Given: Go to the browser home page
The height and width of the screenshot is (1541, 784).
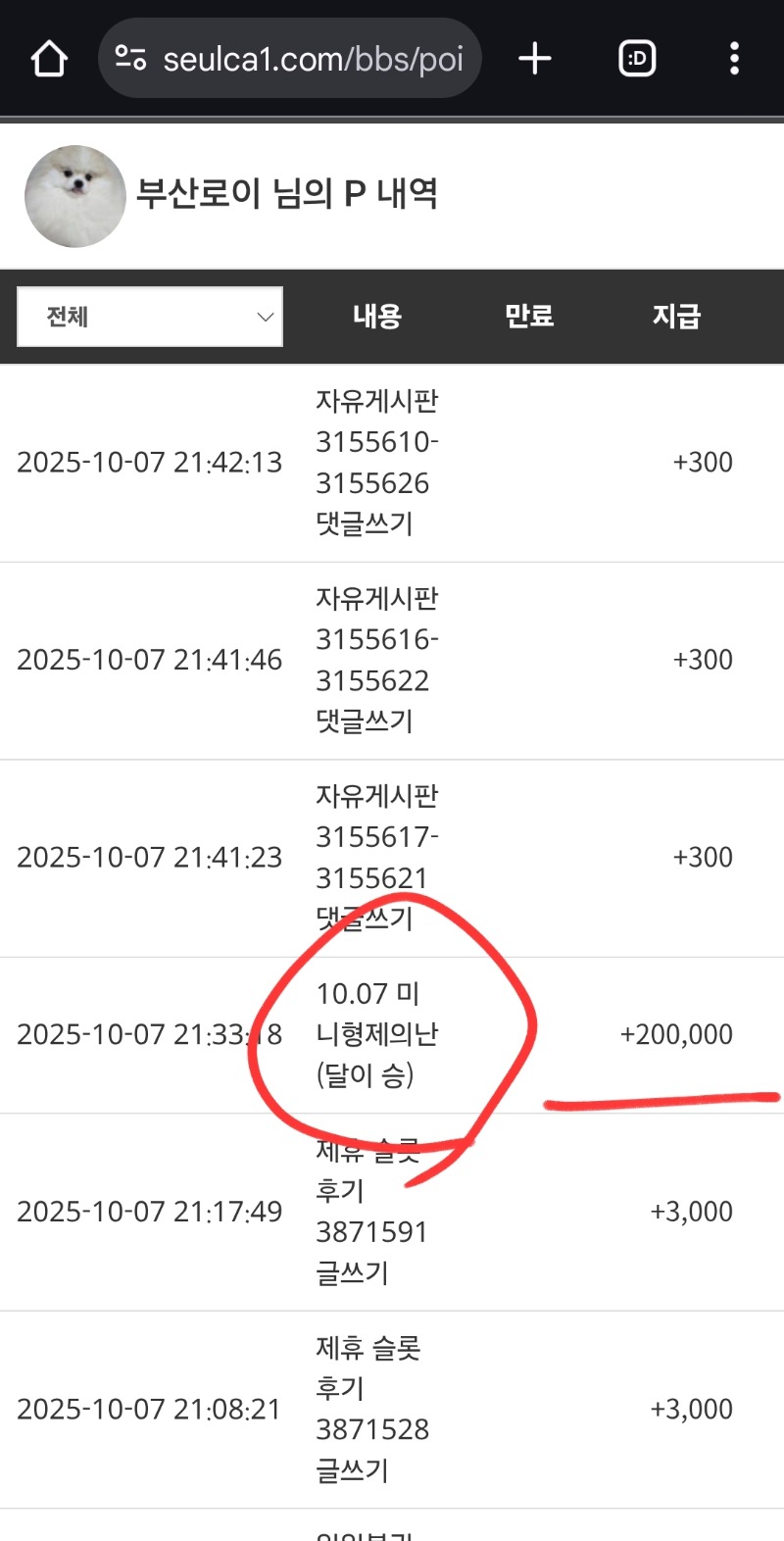Looking at the screenshot, I should [x=49, y=59].
